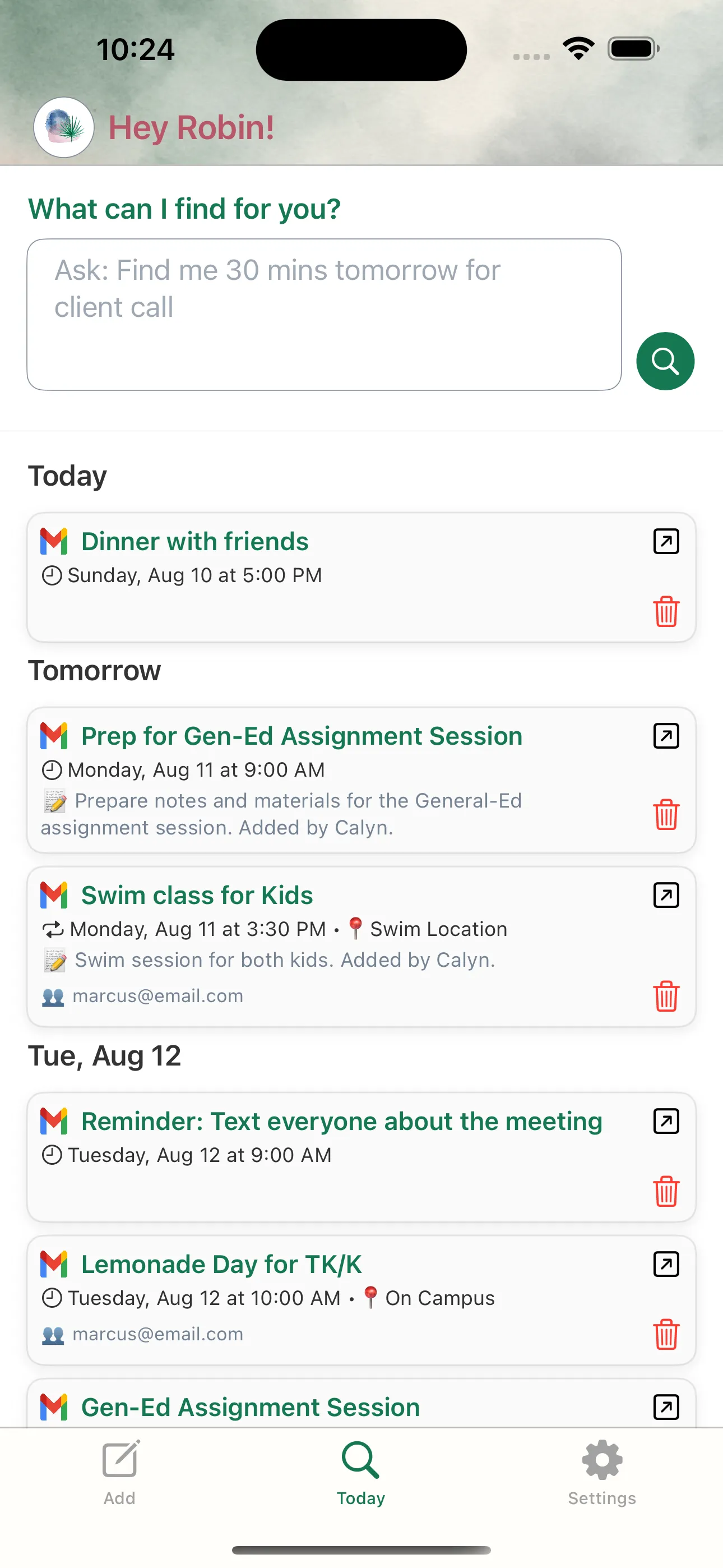Open external link for Prep for Gen-Ed
The height and width of the screenshot is (1568, 723).
click(x=666, y=736)
